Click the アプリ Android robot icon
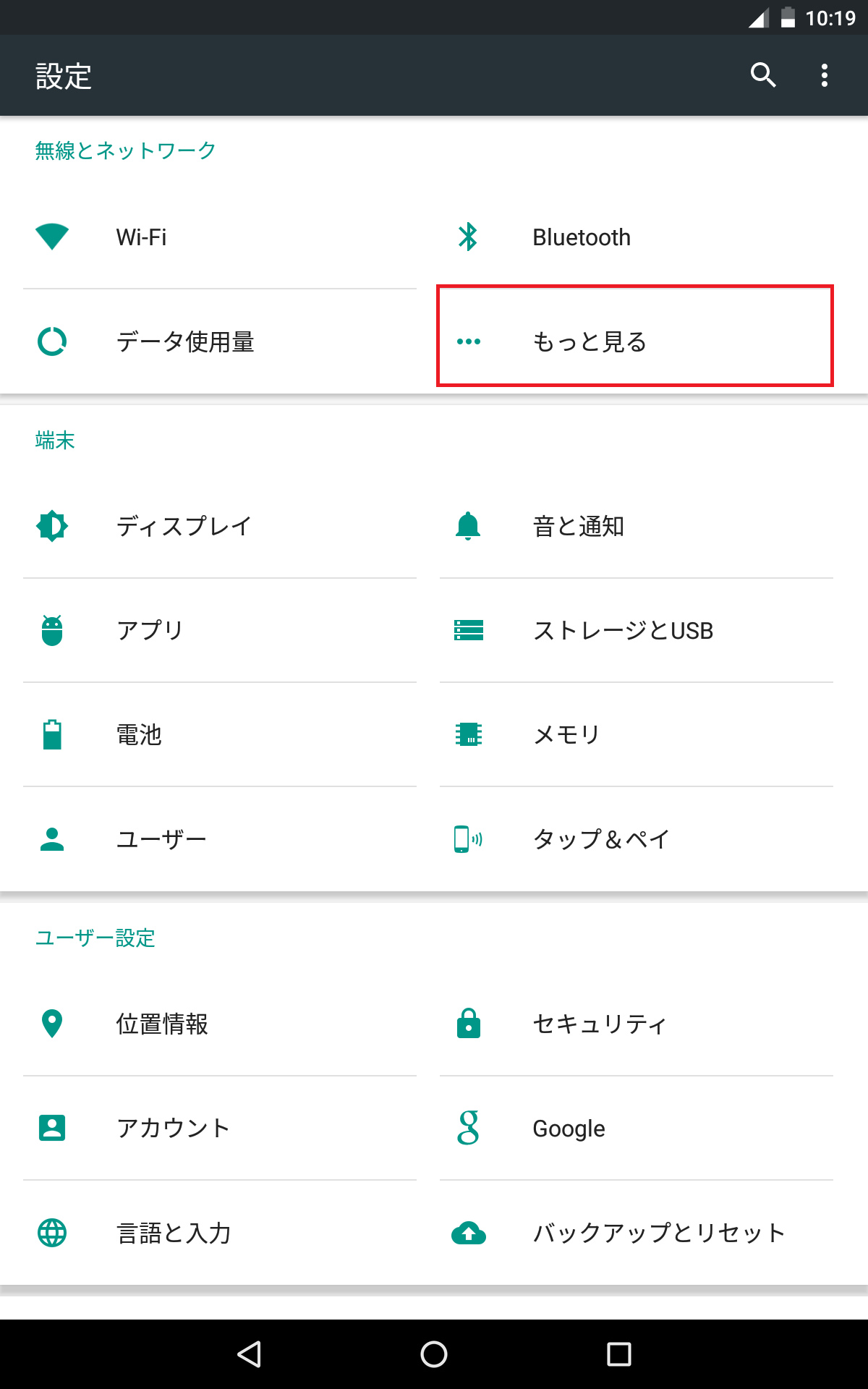The image size is (868, 1389). 51,630
